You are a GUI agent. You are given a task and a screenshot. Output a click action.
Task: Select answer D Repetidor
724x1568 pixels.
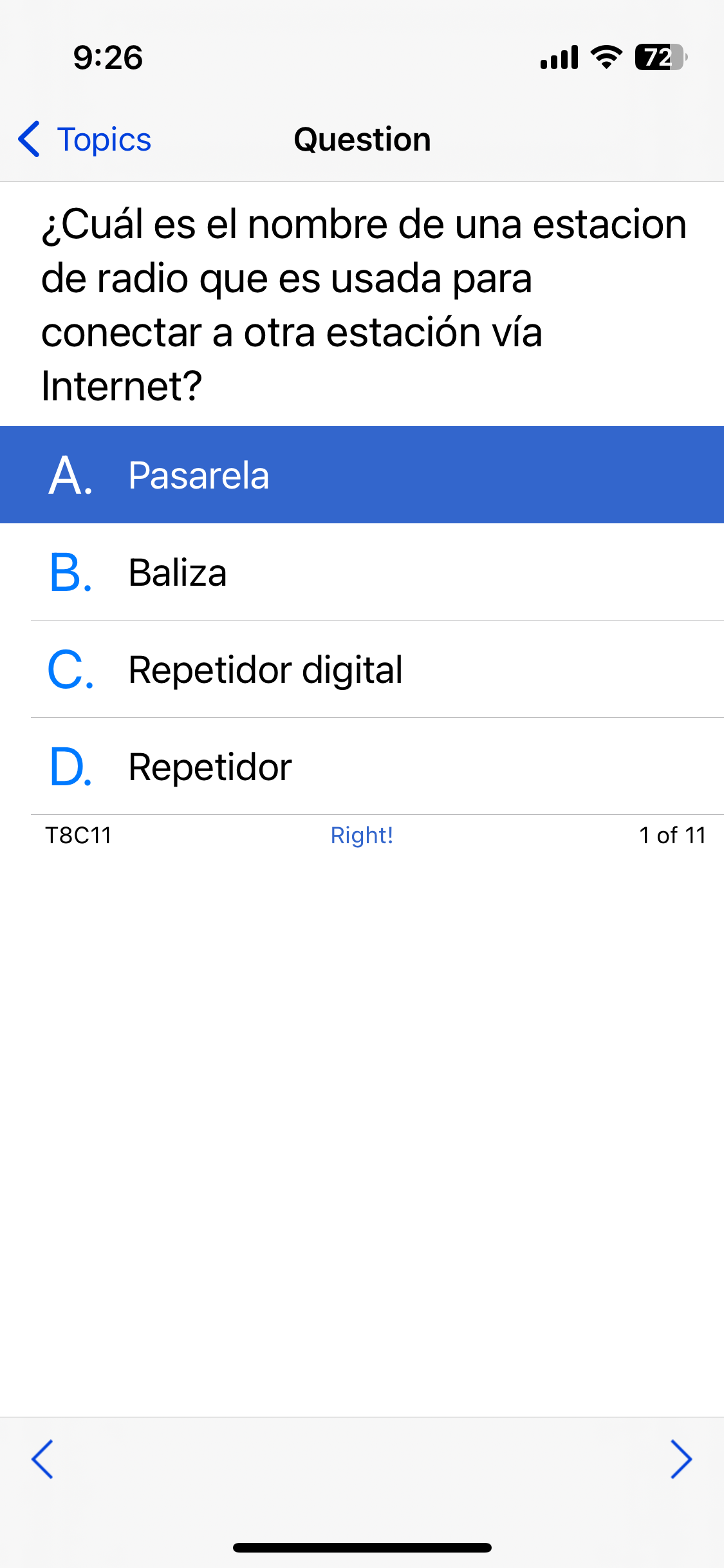tap(362, 767)
